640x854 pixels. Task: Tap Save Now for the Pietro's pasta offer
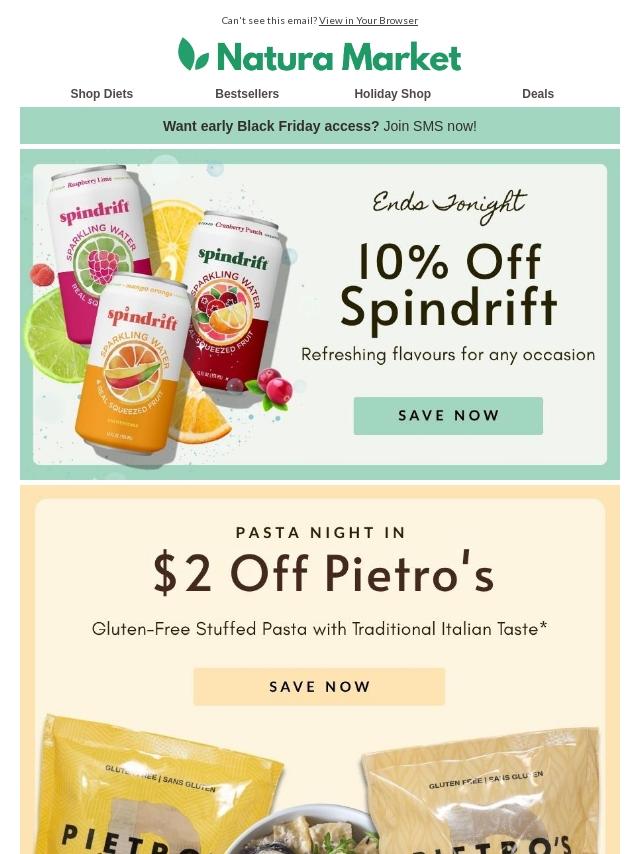pyautogui.click(x=319, y=687)
